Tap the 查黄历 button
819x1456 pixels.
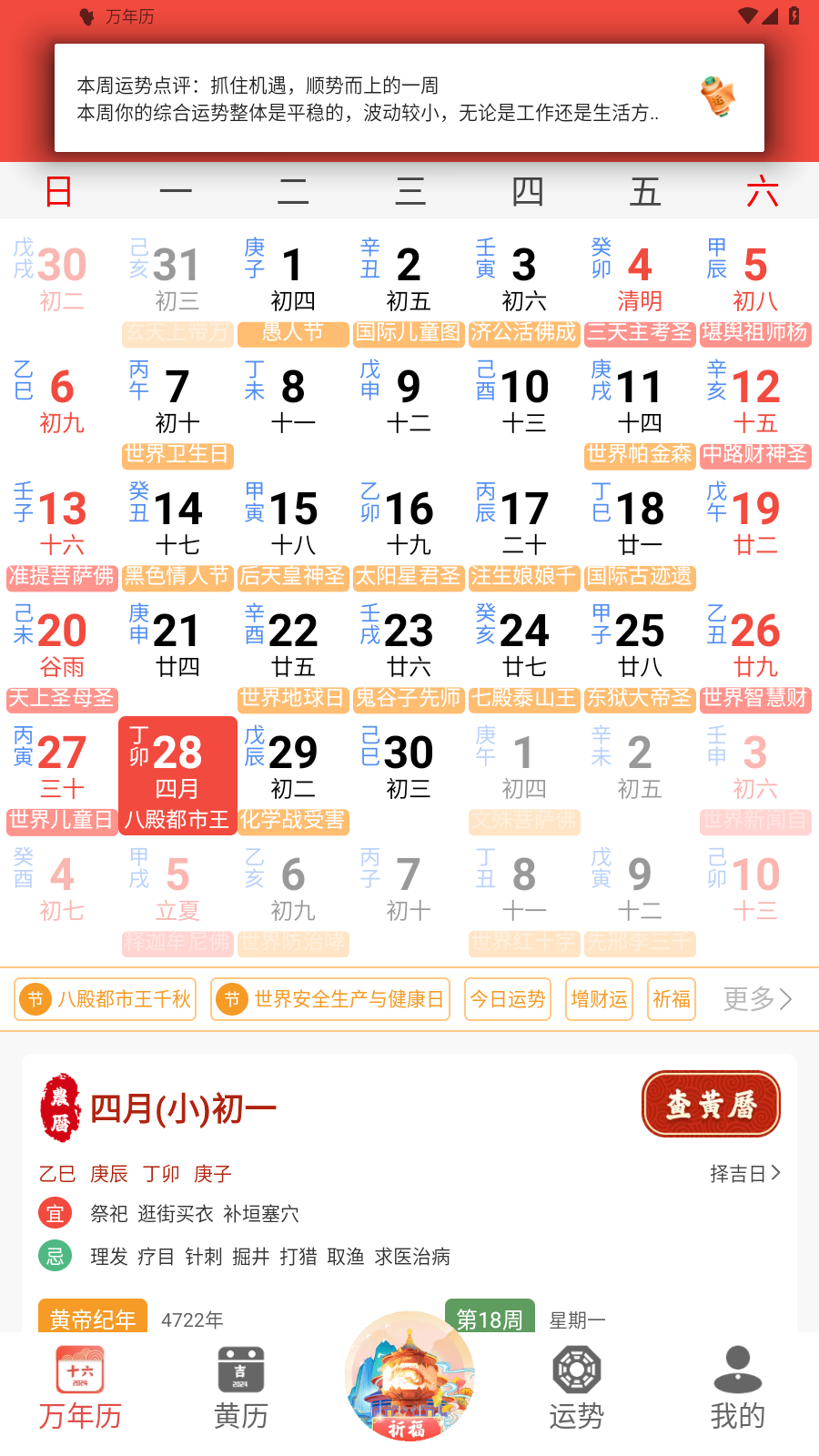[x=711, y=1105]
